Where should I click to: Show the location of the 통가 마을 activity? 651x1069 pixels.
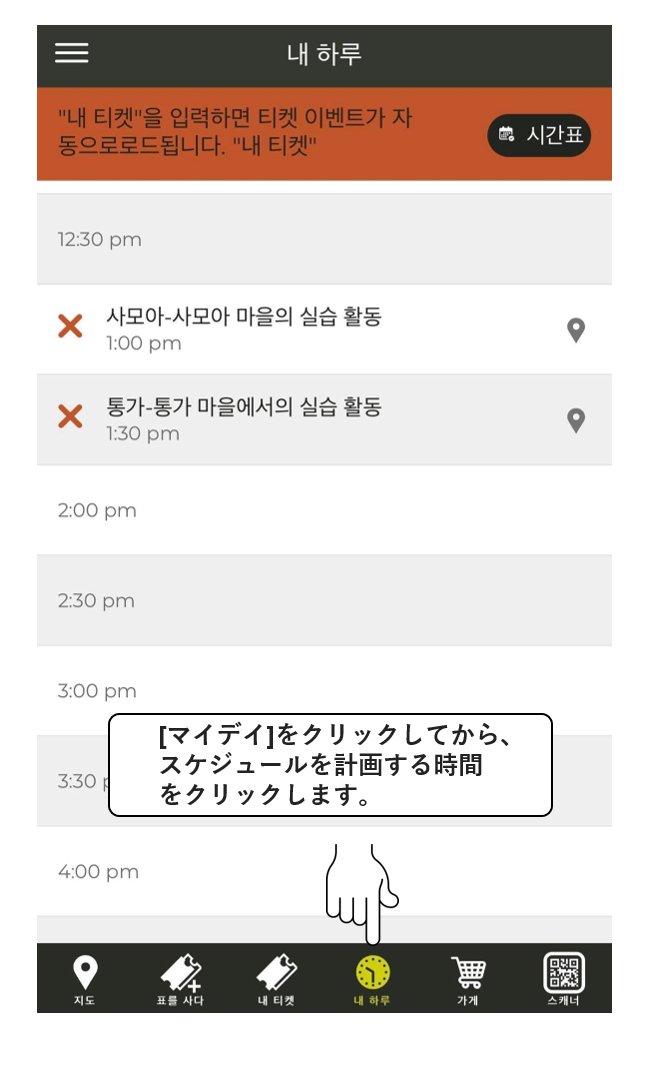[x=575, y=420]
